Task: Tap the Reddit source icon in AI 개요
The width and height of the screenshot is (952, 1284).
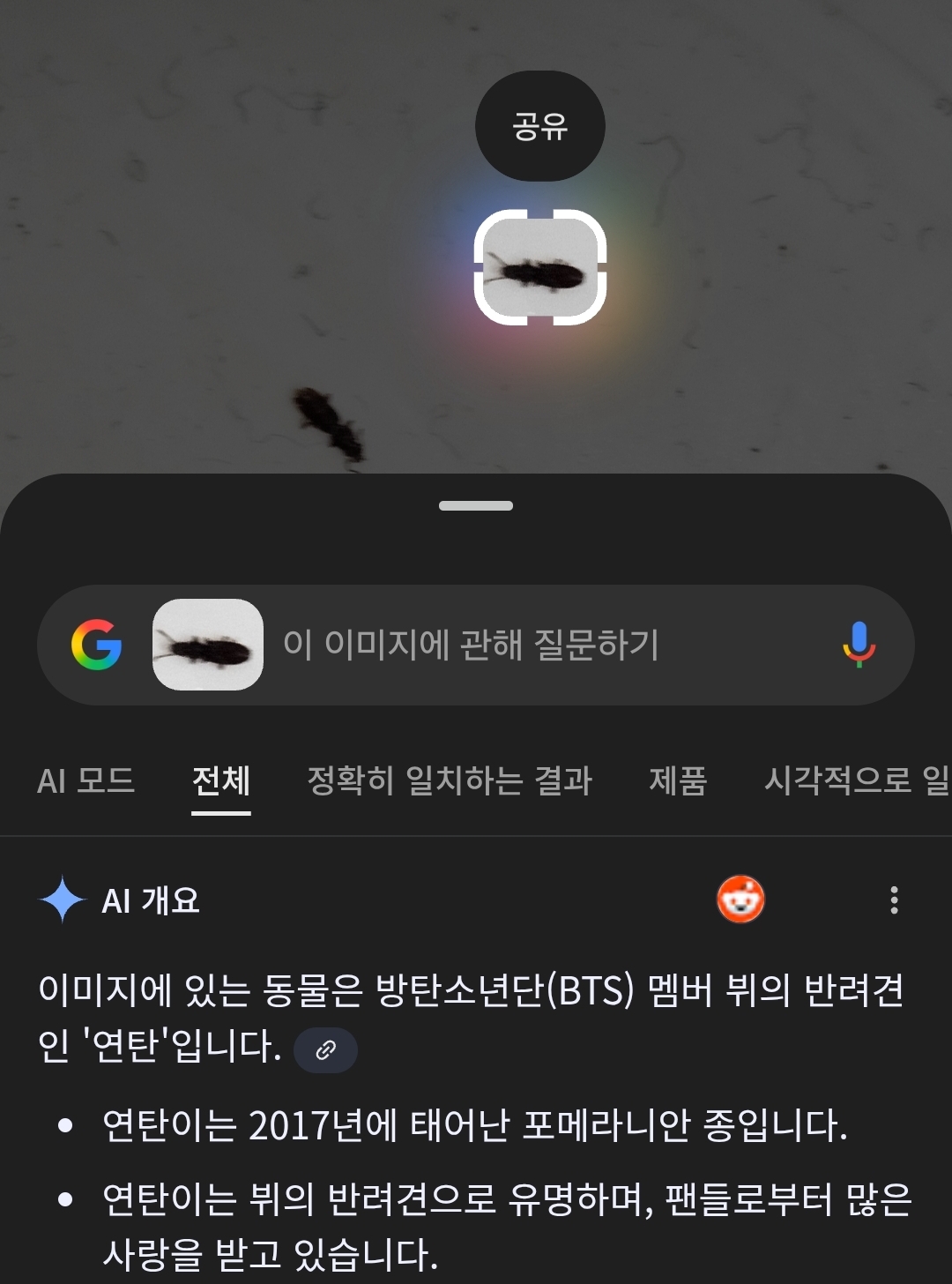Action: tap(740, 900)
